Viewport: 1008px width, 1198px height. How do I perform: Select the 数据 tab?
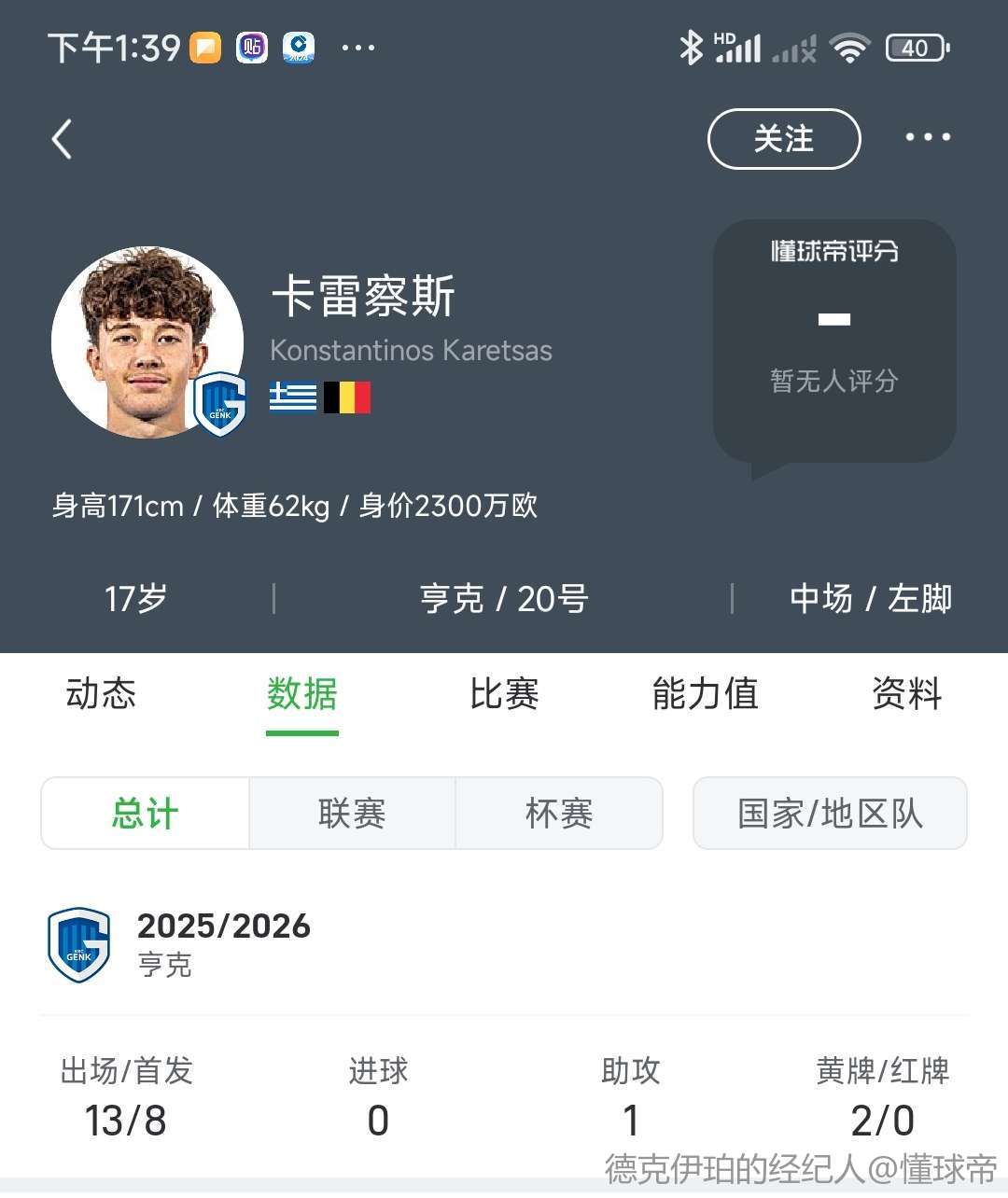pos(301,694)
